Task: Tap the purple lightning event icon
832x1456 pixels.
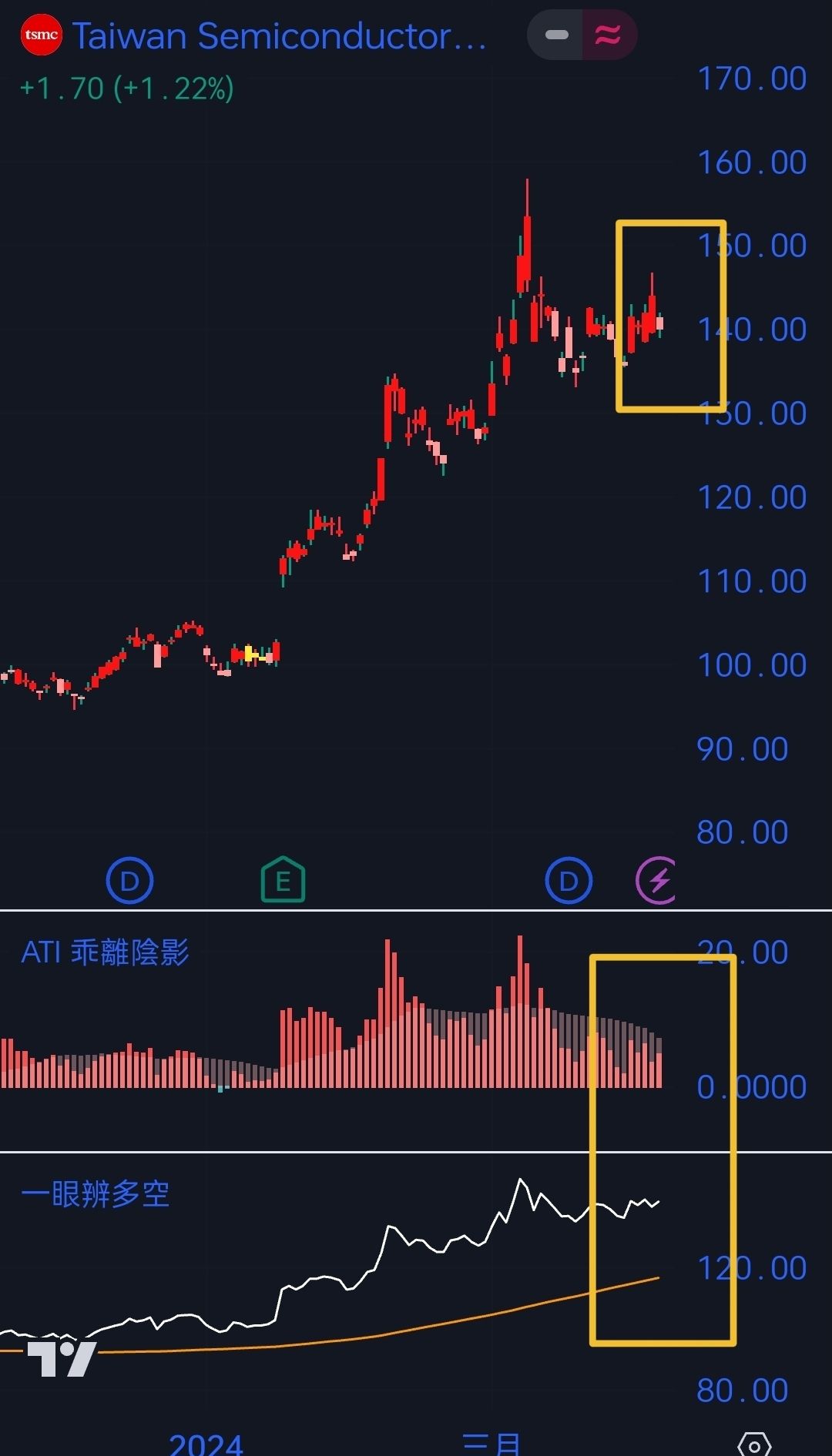Action: click(x=654, y=880)
